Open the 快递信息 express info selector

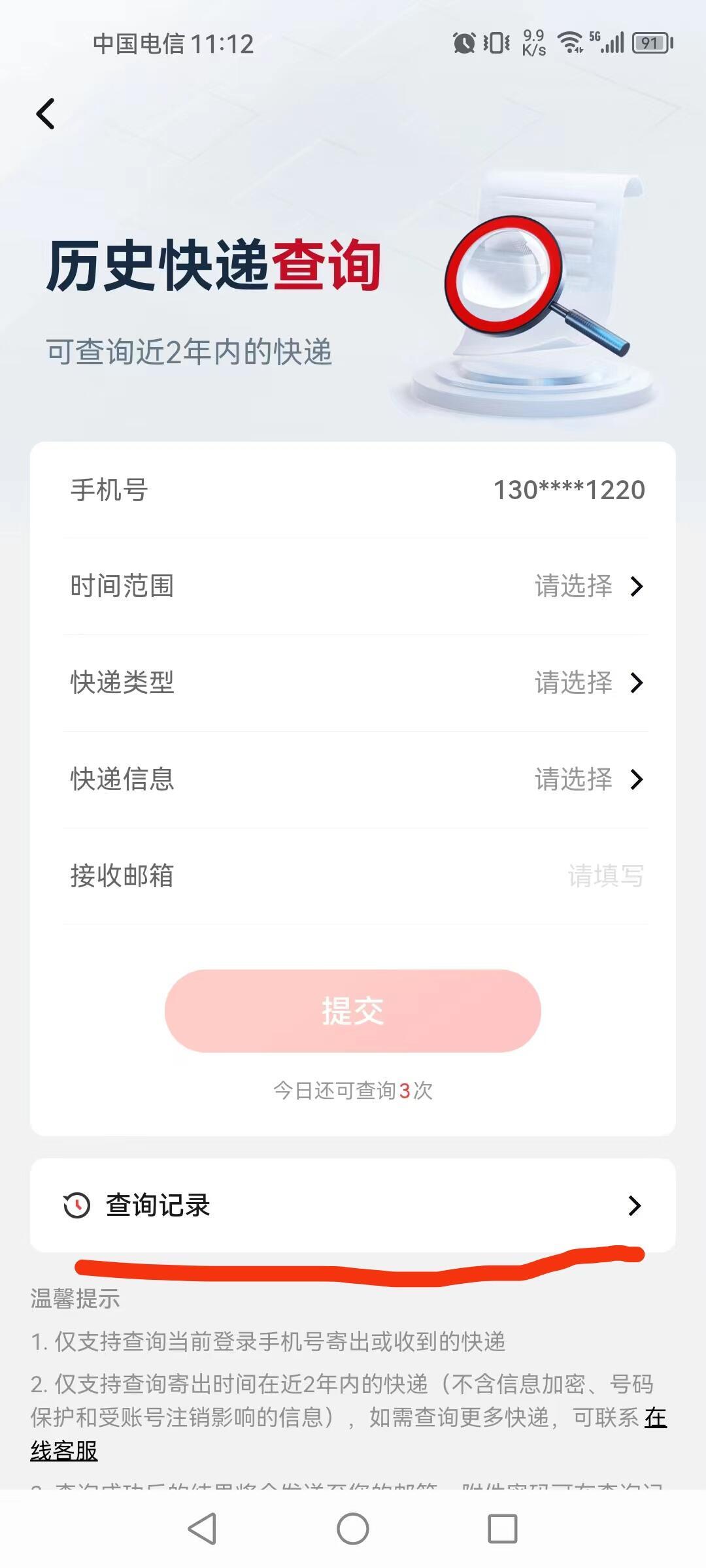pyautogui.click(x=353, y=779)
